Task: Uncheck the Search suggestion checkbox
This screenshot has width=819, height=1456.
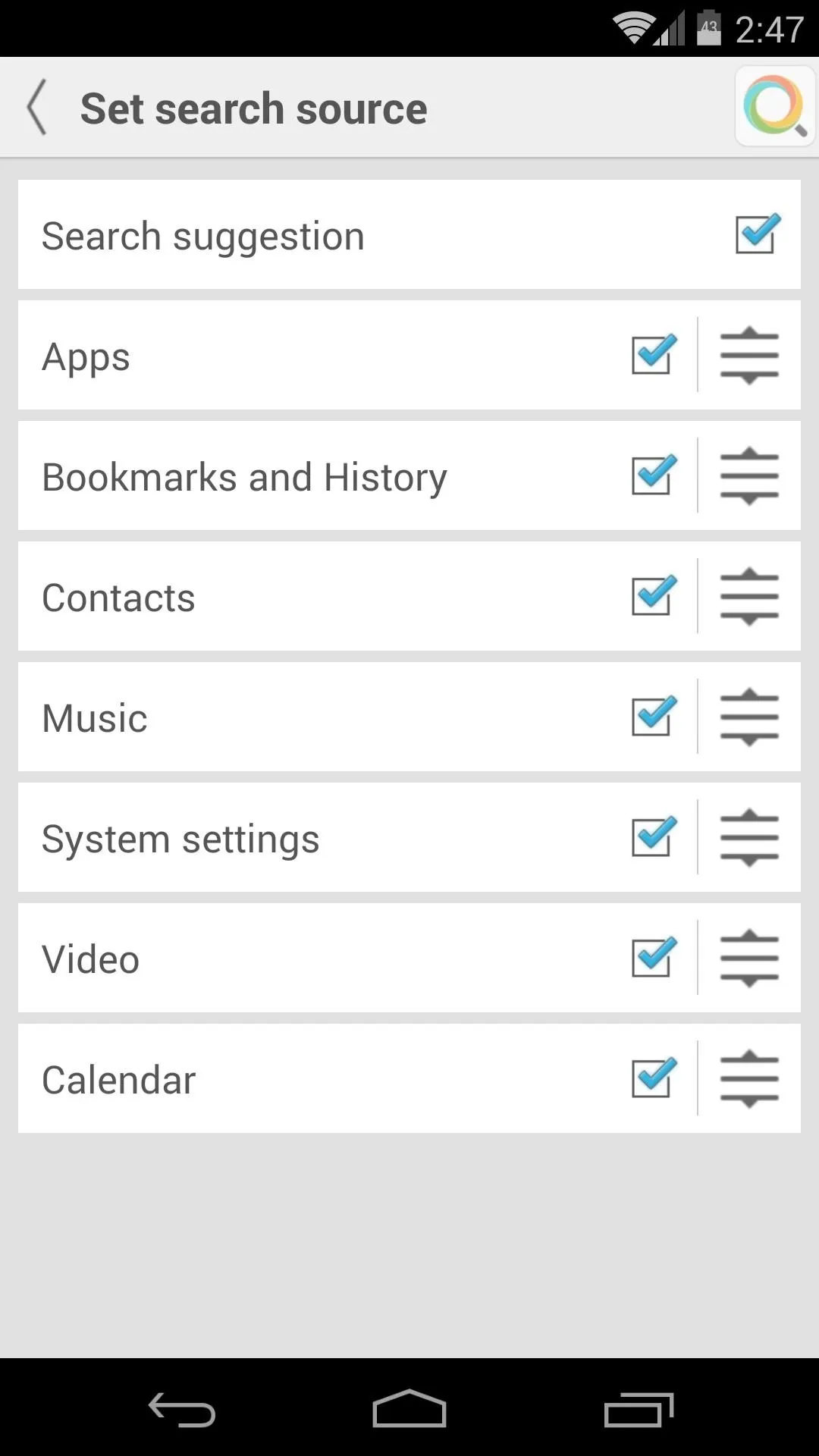Action: pos(758,234)
